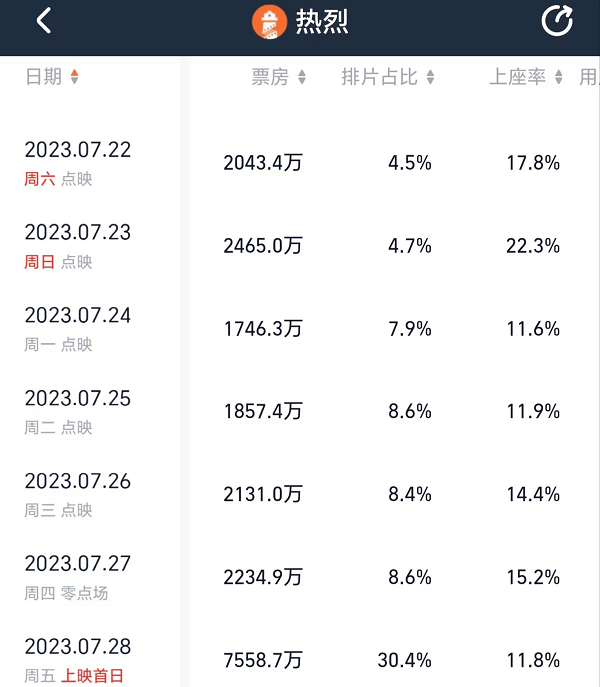Sort by 上座率 column

click(526, 77)
